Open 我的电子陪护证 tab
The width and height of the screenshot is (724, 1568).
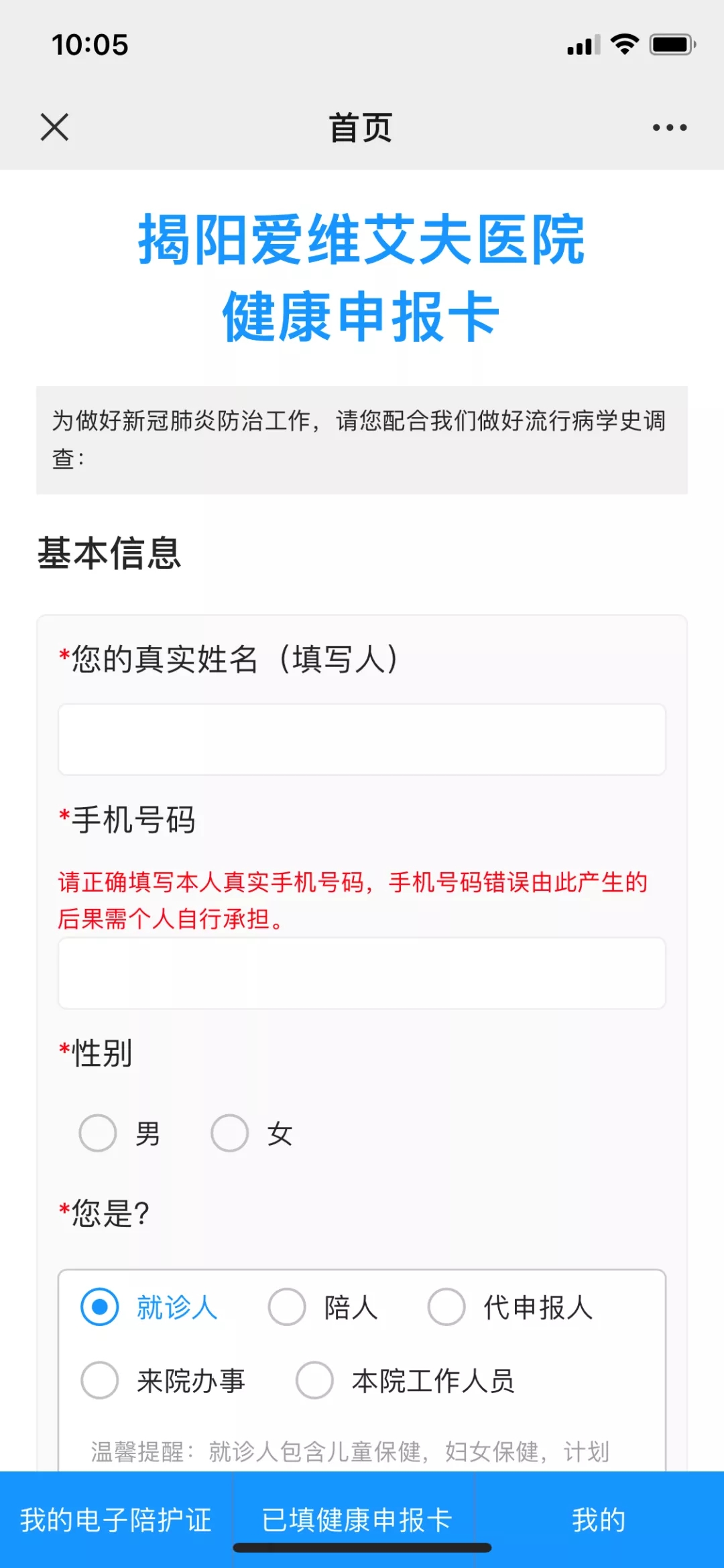[x=116, y=1520]
